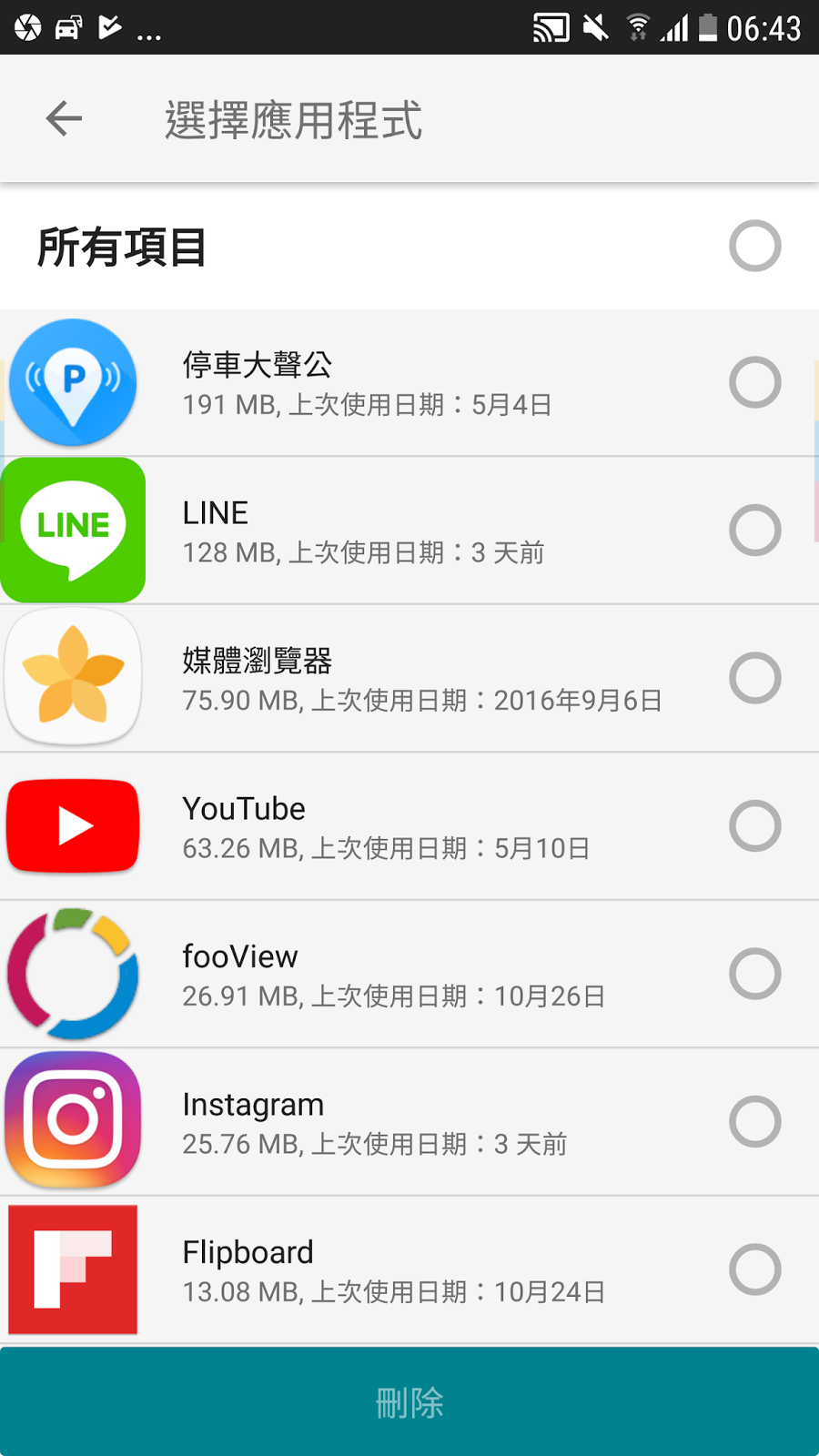
Task: Select fooView from the list
Action: [754, 974]
